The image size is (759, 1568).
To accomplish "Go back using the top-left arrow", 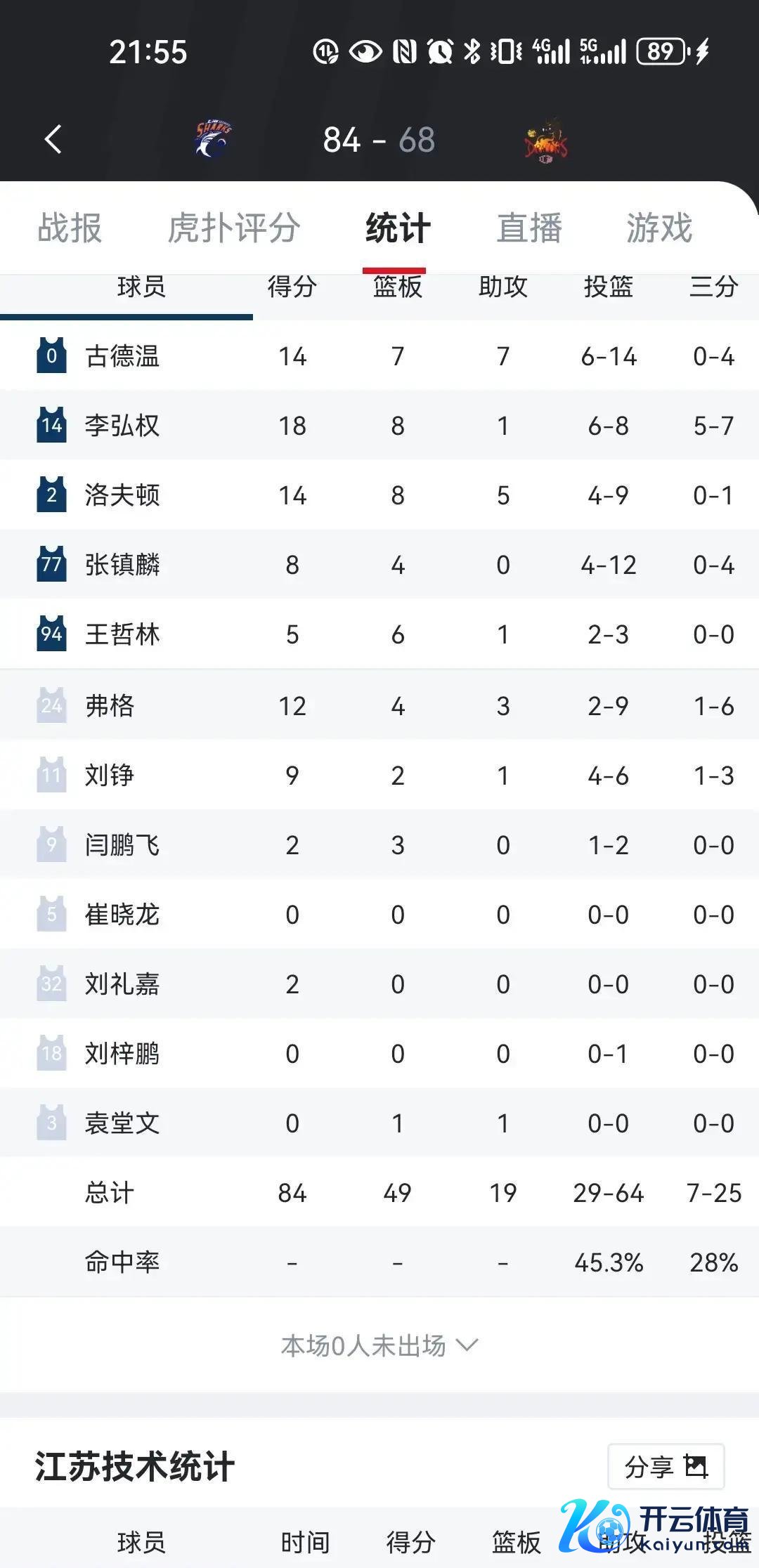I will point(53,139).
